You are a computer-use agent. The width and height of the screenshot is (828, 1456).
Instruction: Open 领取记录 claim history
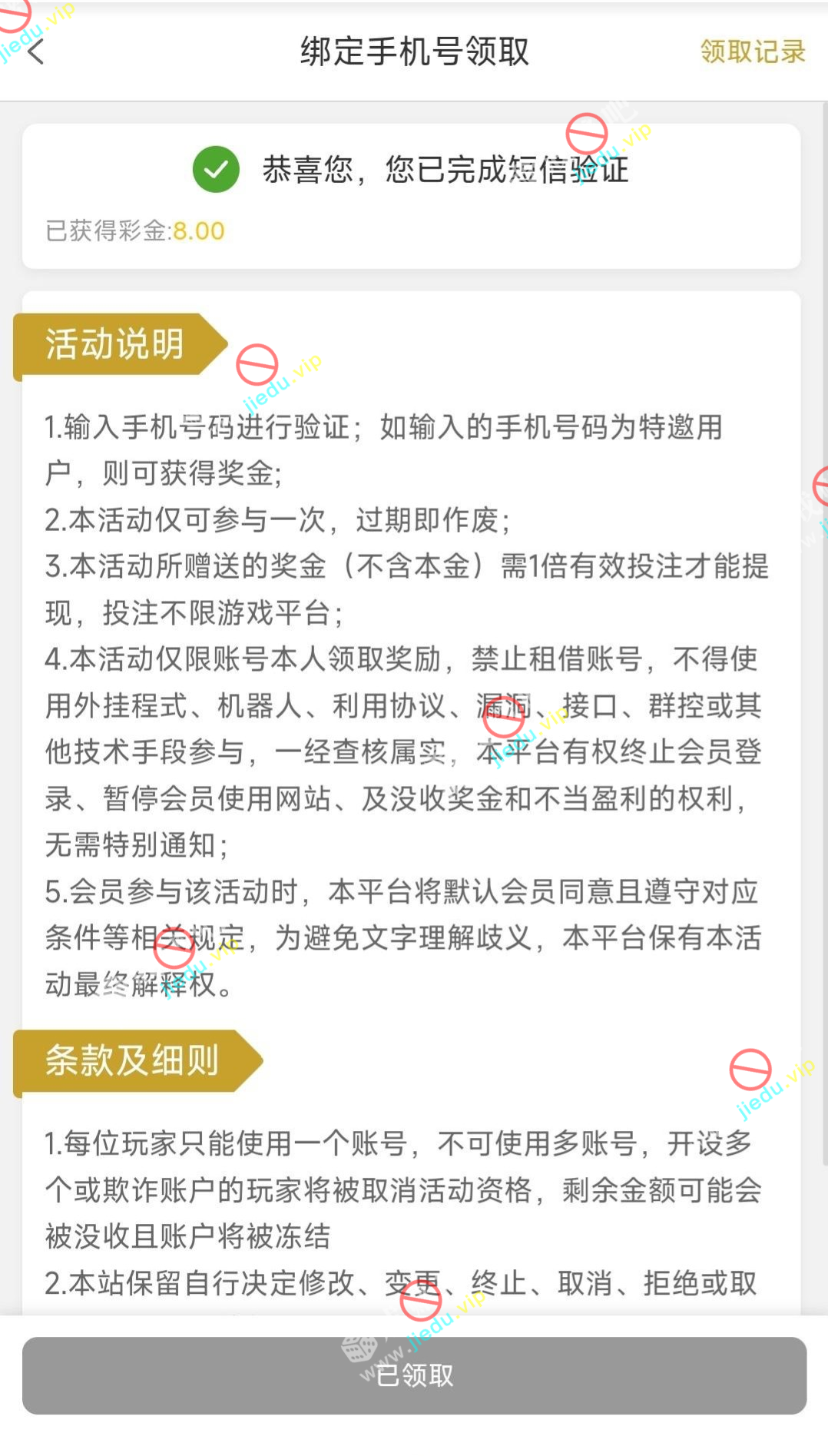[x=752, y=51]
